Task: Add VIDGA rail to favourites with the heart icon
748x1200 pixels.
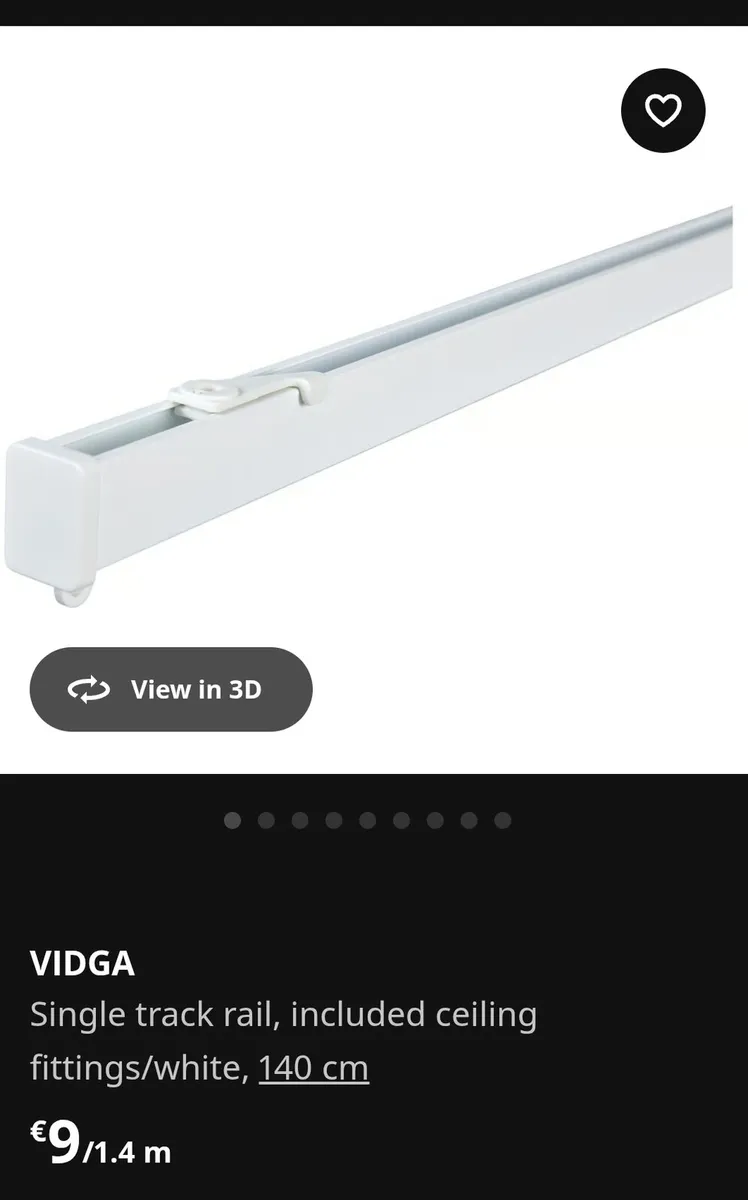Action: pyautogui.click(x=663, y=110)
